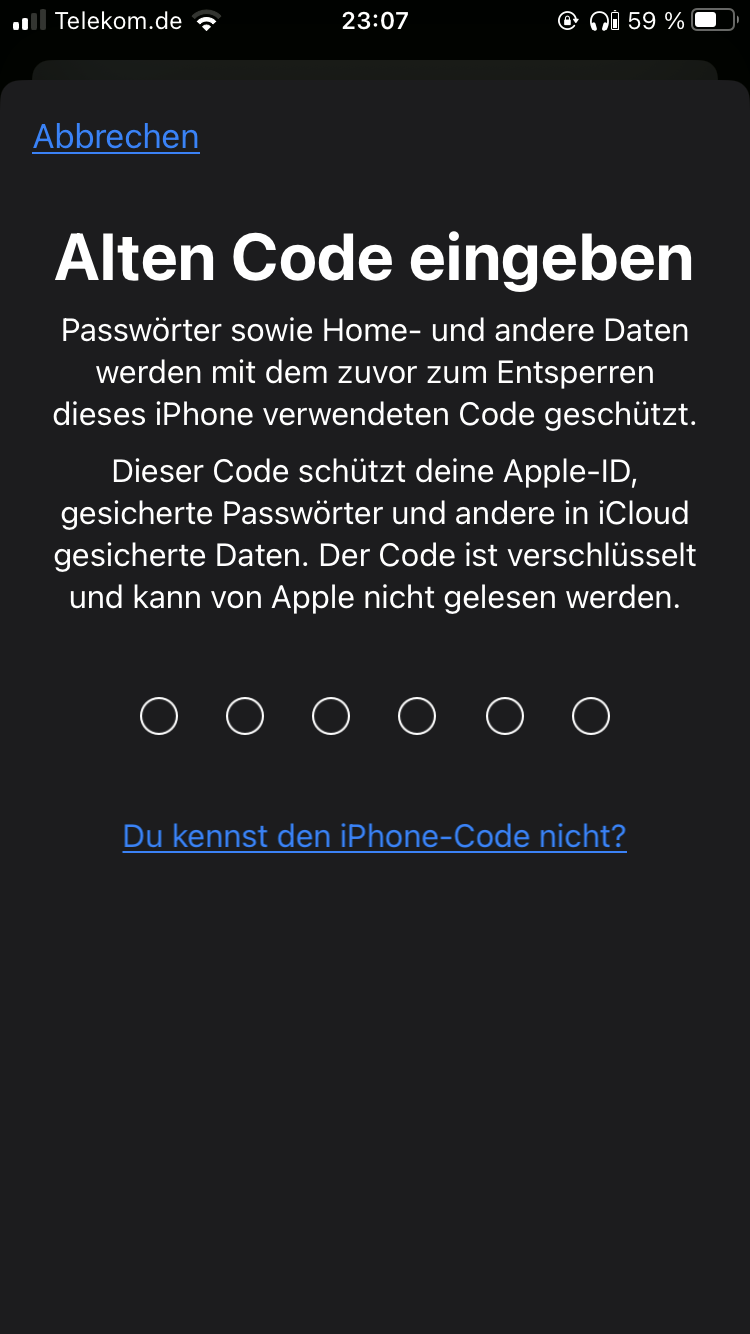Tap Abbrechen to cancel code entry
The image size is (750, 1334).
[x=116, y=137]
